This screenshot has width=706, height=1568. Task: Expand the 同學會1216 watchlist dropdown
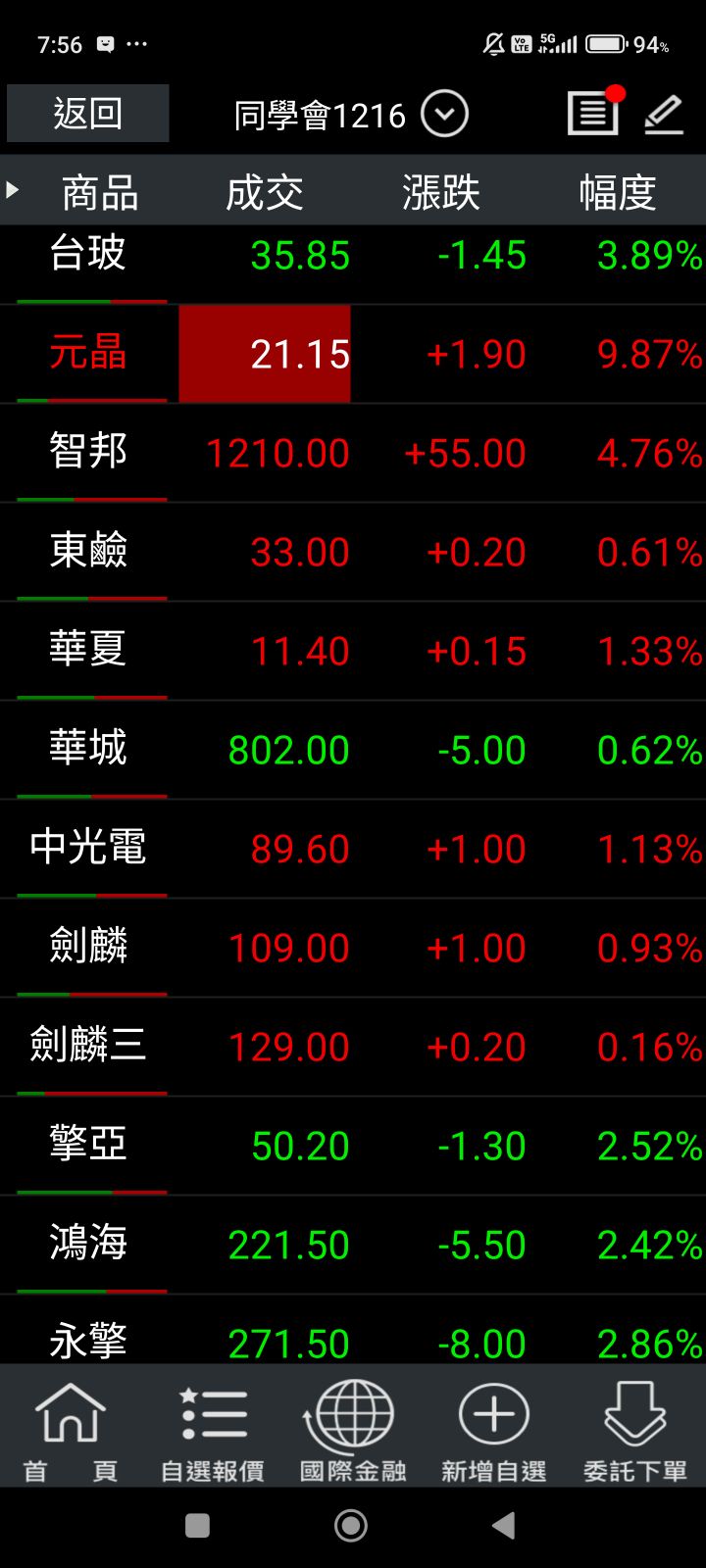(x=444, y=115)
